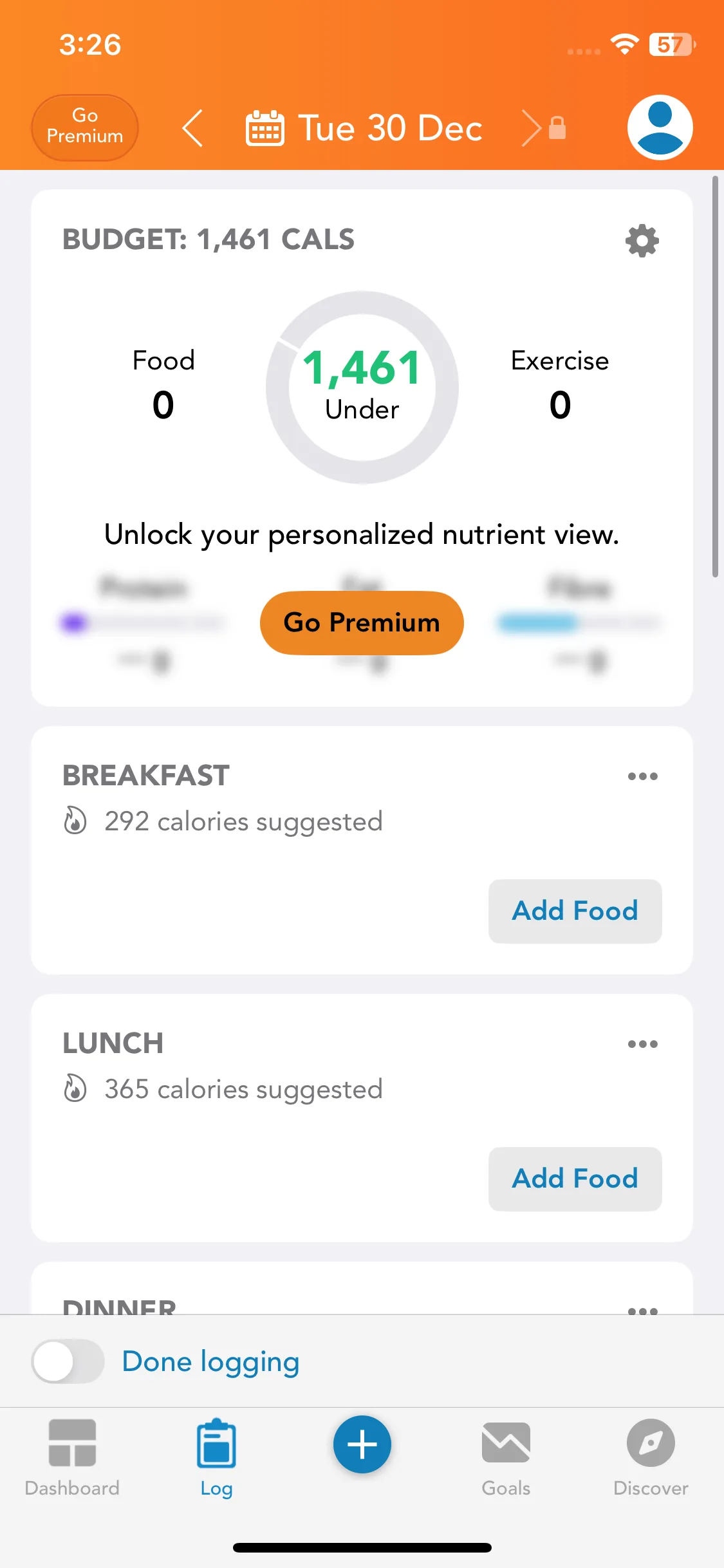Open the calendar date picker
This screenshot has height=1568, width=724.
(x=265, y=128)
